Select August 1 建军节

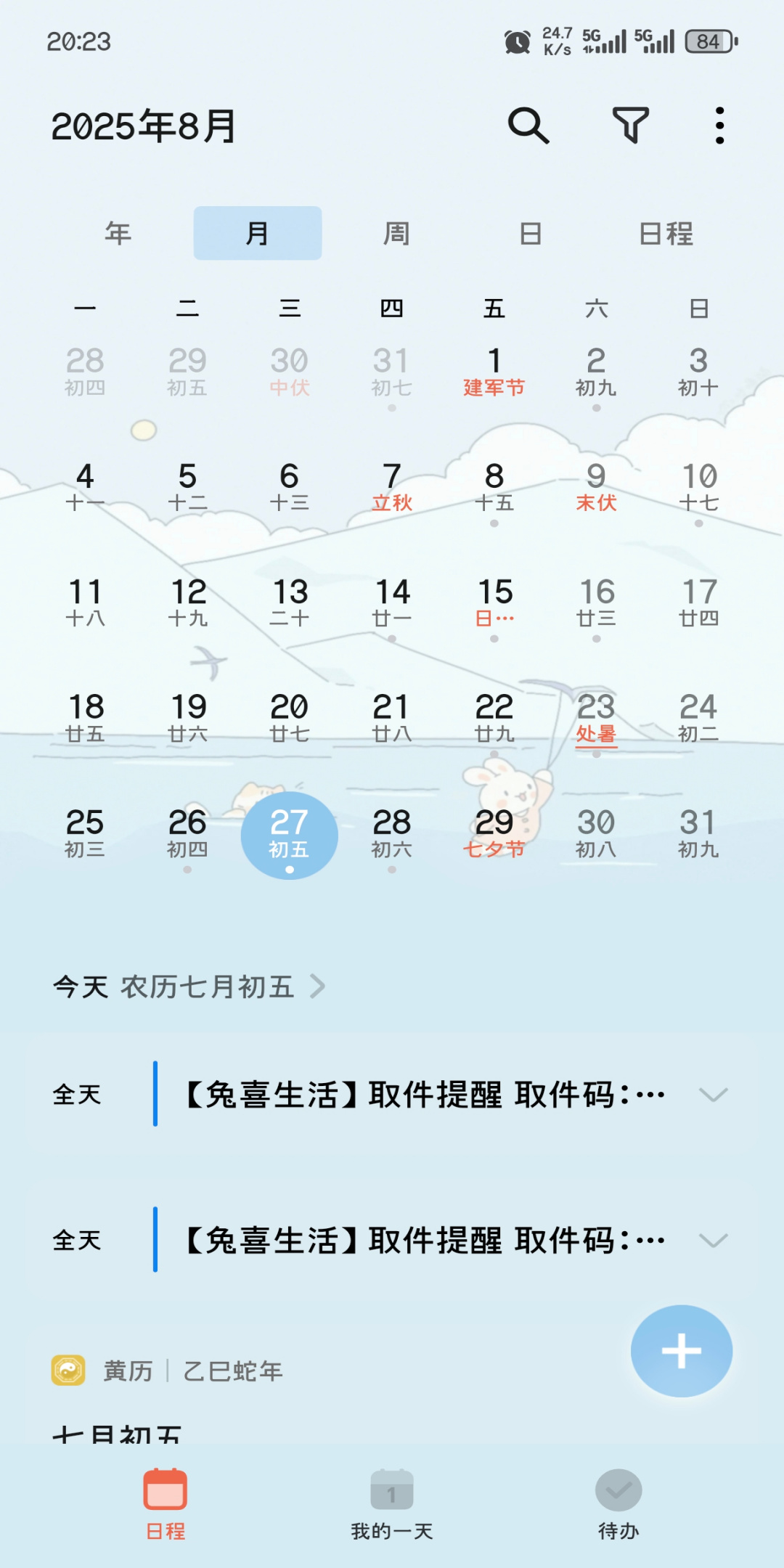[x=494, y=372]
